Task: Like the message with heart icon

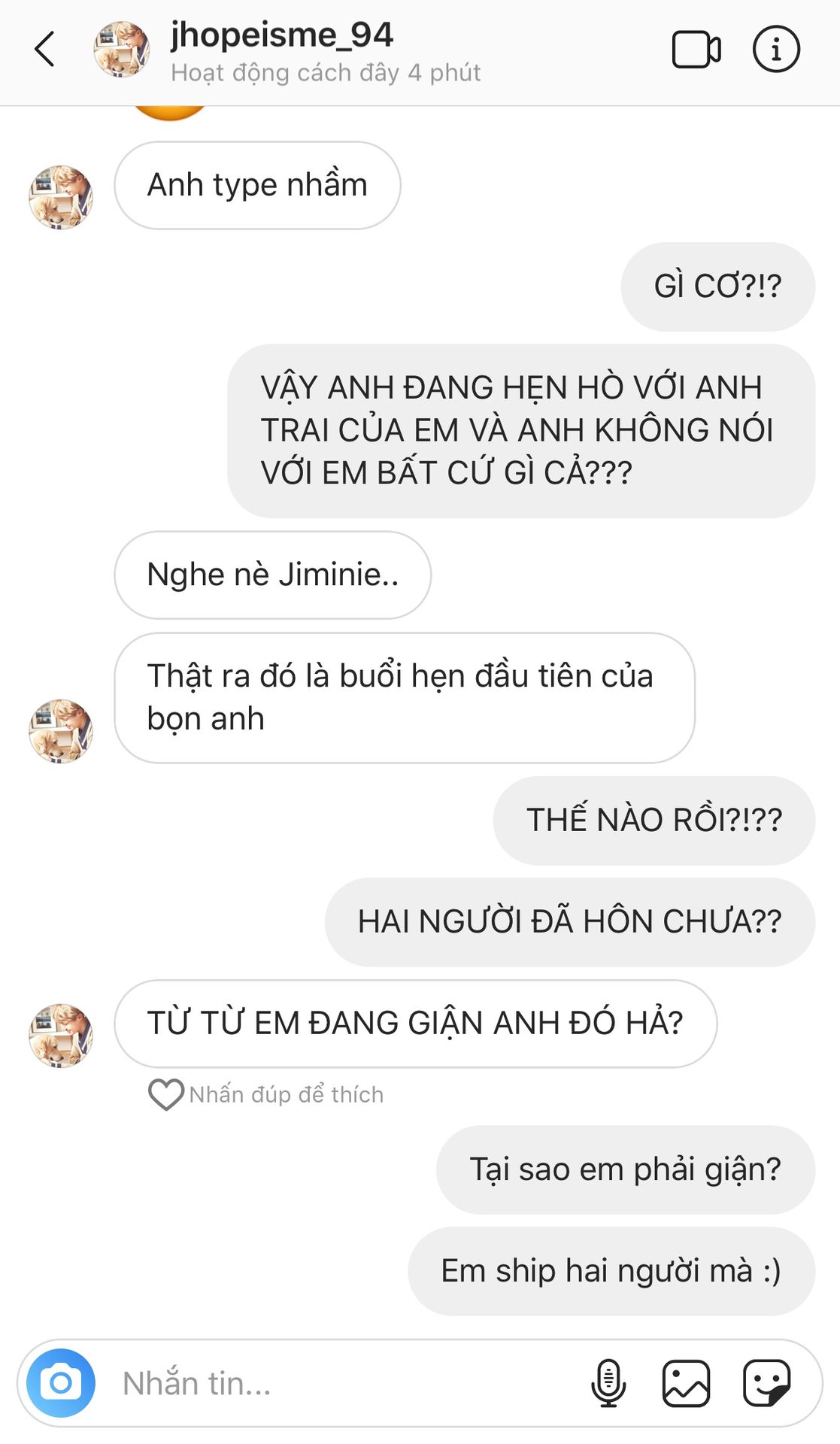Action: (165, 1094)
